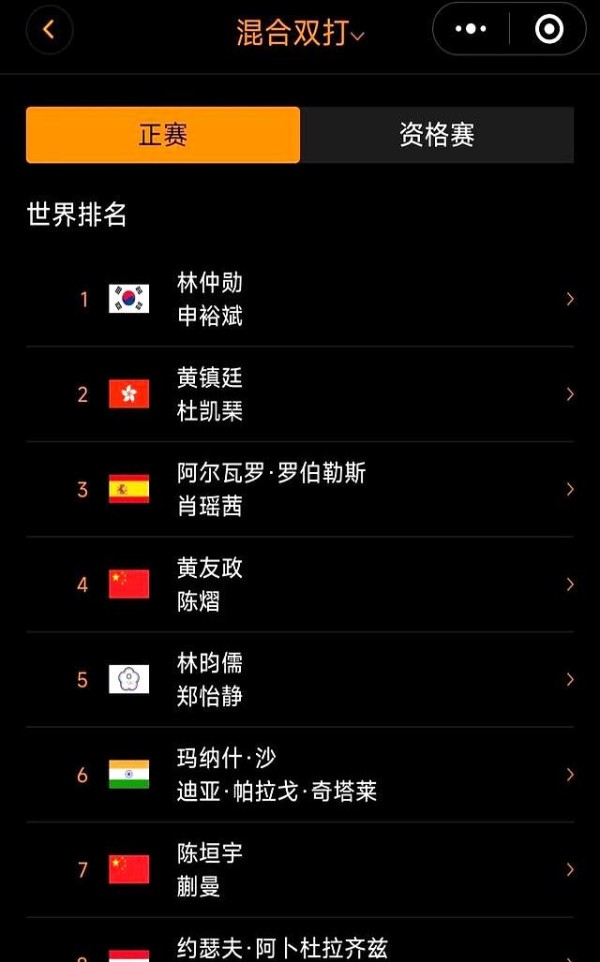Tap the 黄友政 and 陈熠 row

[x=300, y=584]
